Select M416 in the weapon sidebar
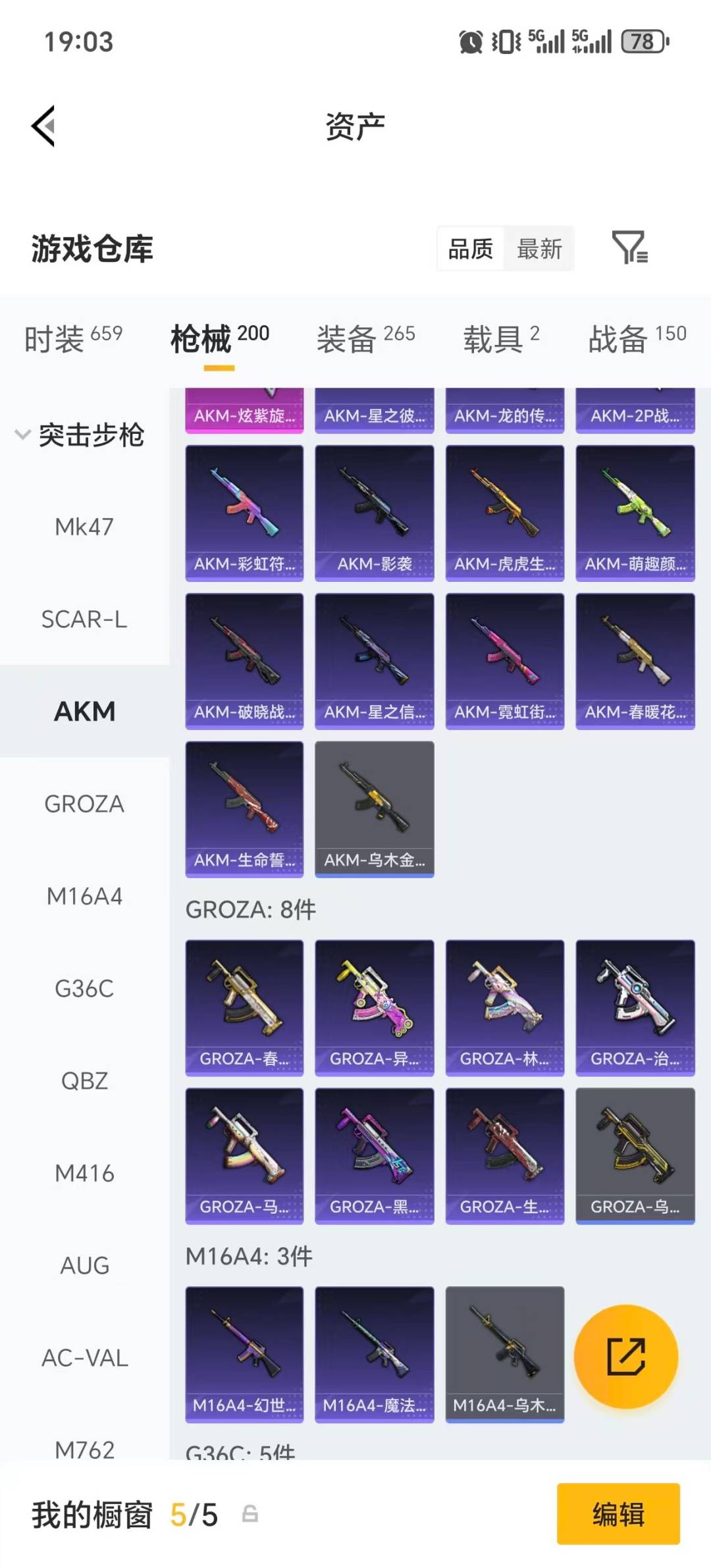Viewport: 711px width, 1568px height. point(84,1172)
